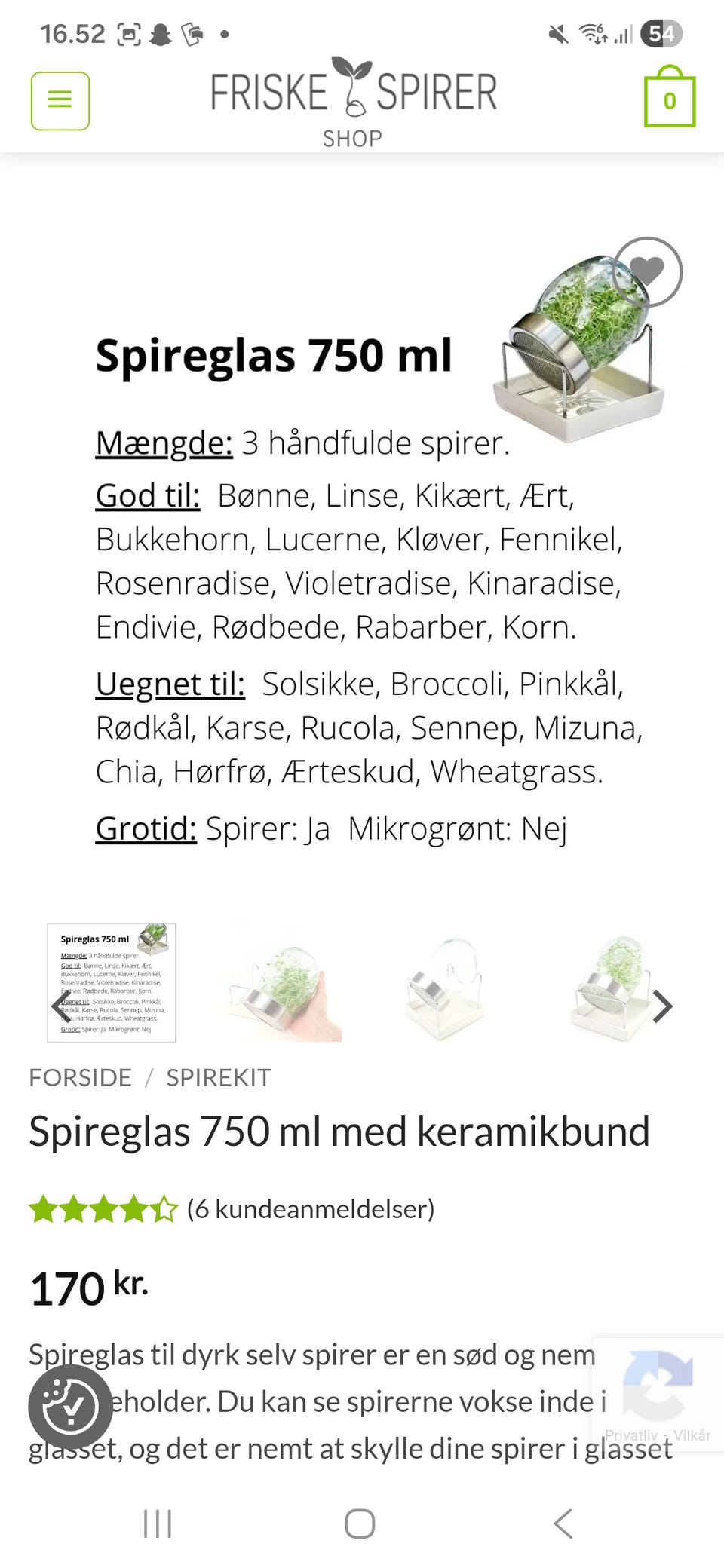Click the Friske Spirer sprout logo

click(x=353, y=89)
